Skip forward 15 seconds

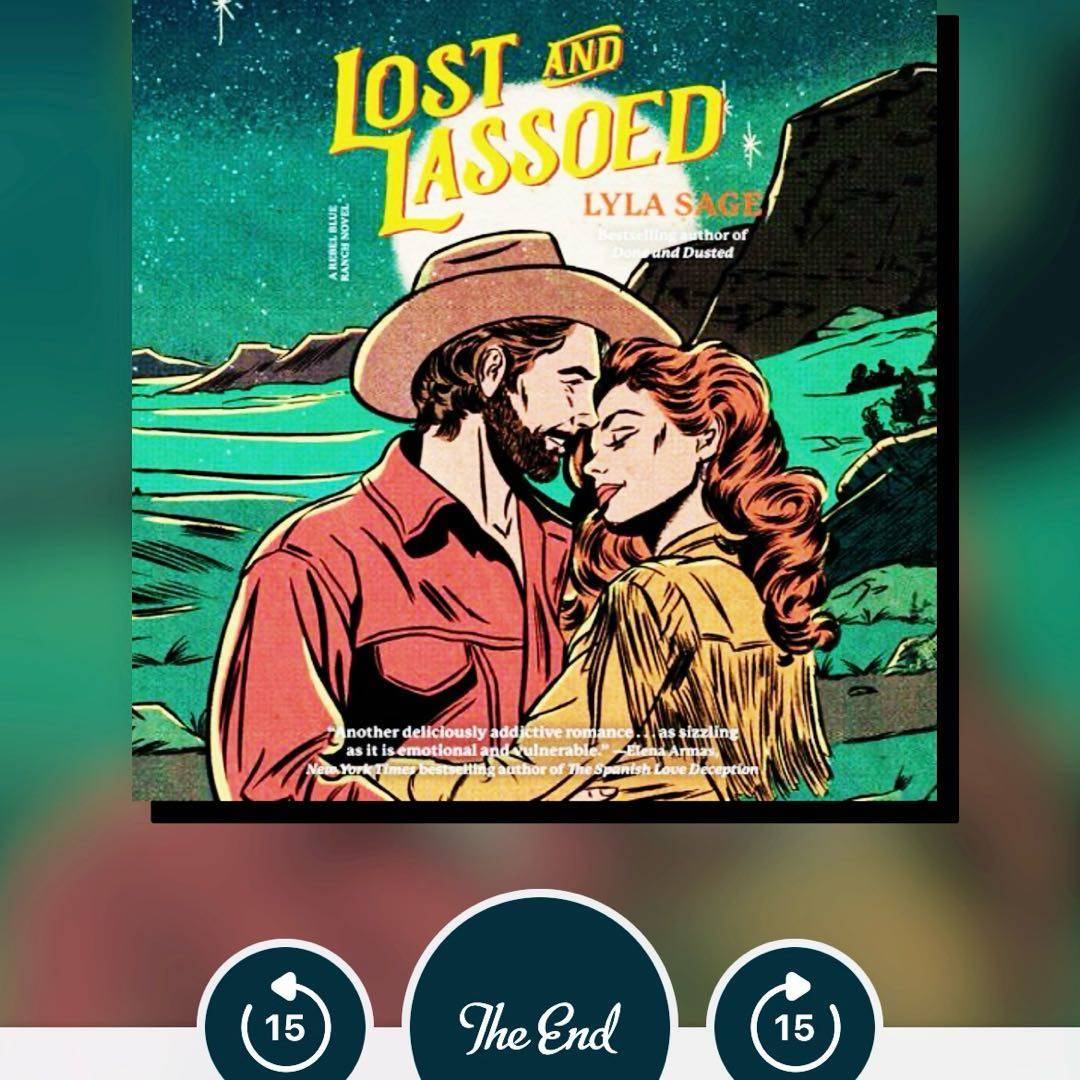[x=793, y=1023]
